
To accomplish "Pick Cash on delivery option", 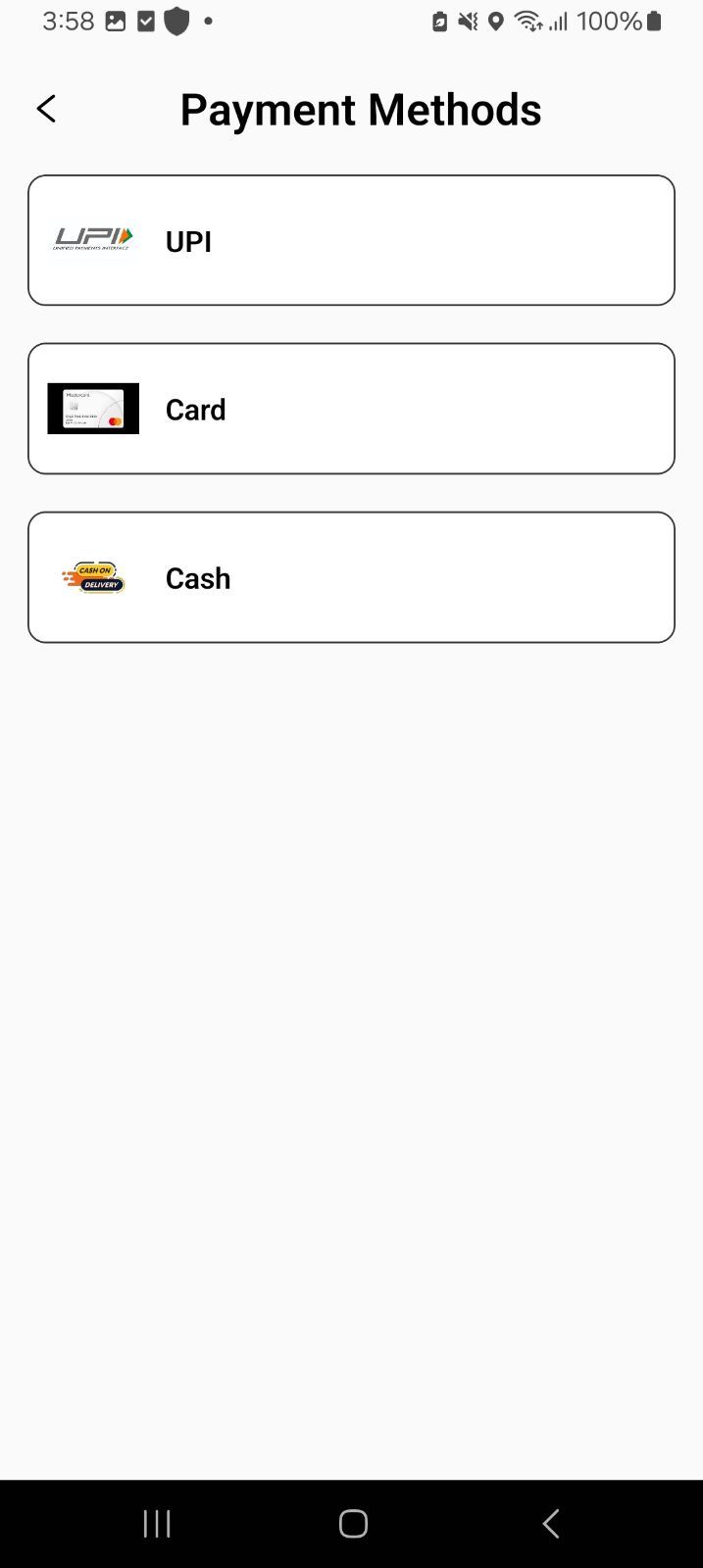I will tap(351, 577).
